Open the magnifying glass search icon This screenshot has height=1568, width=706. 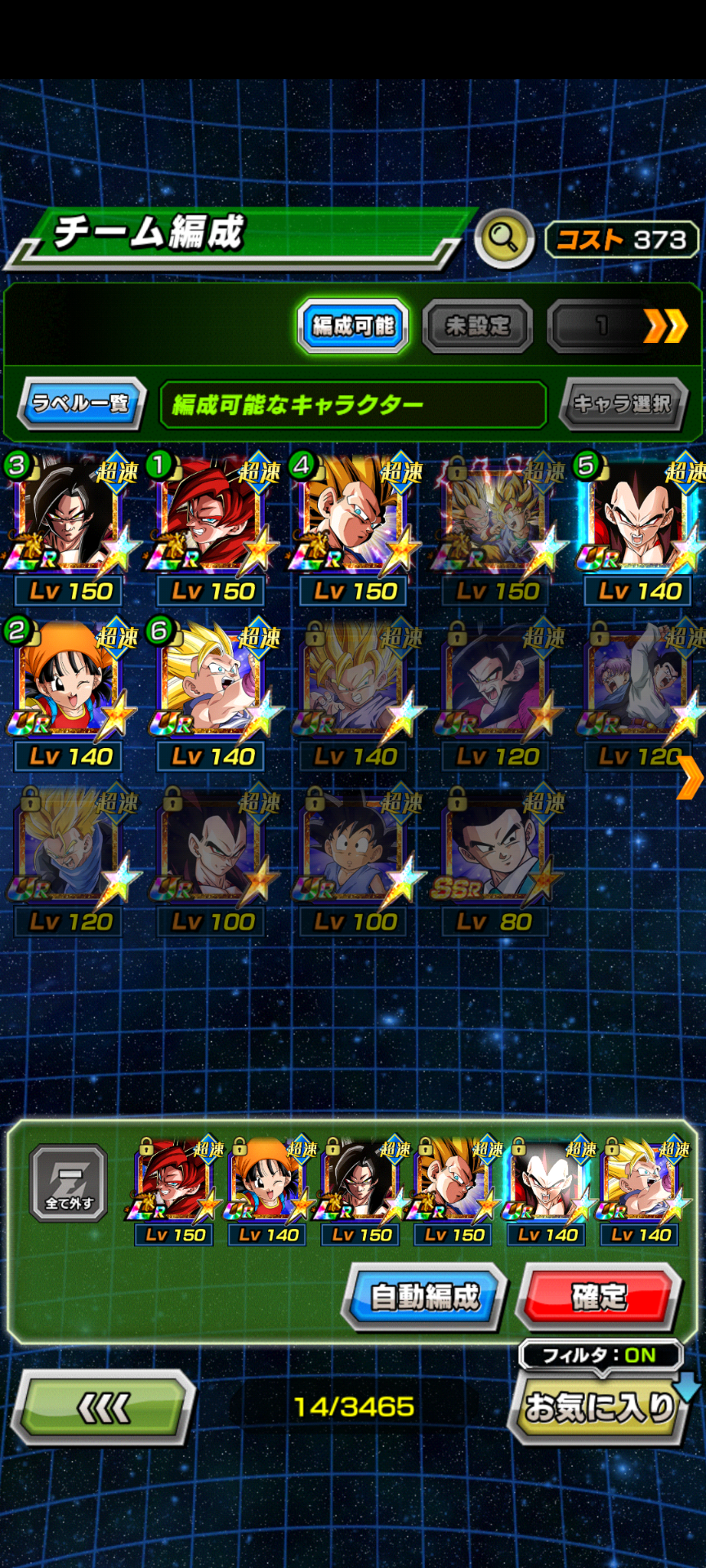504,239
